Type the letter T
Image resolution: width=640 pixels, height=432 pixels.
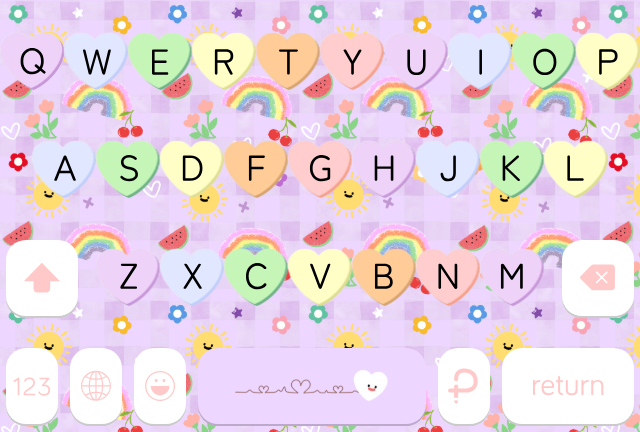coord(288,62)
